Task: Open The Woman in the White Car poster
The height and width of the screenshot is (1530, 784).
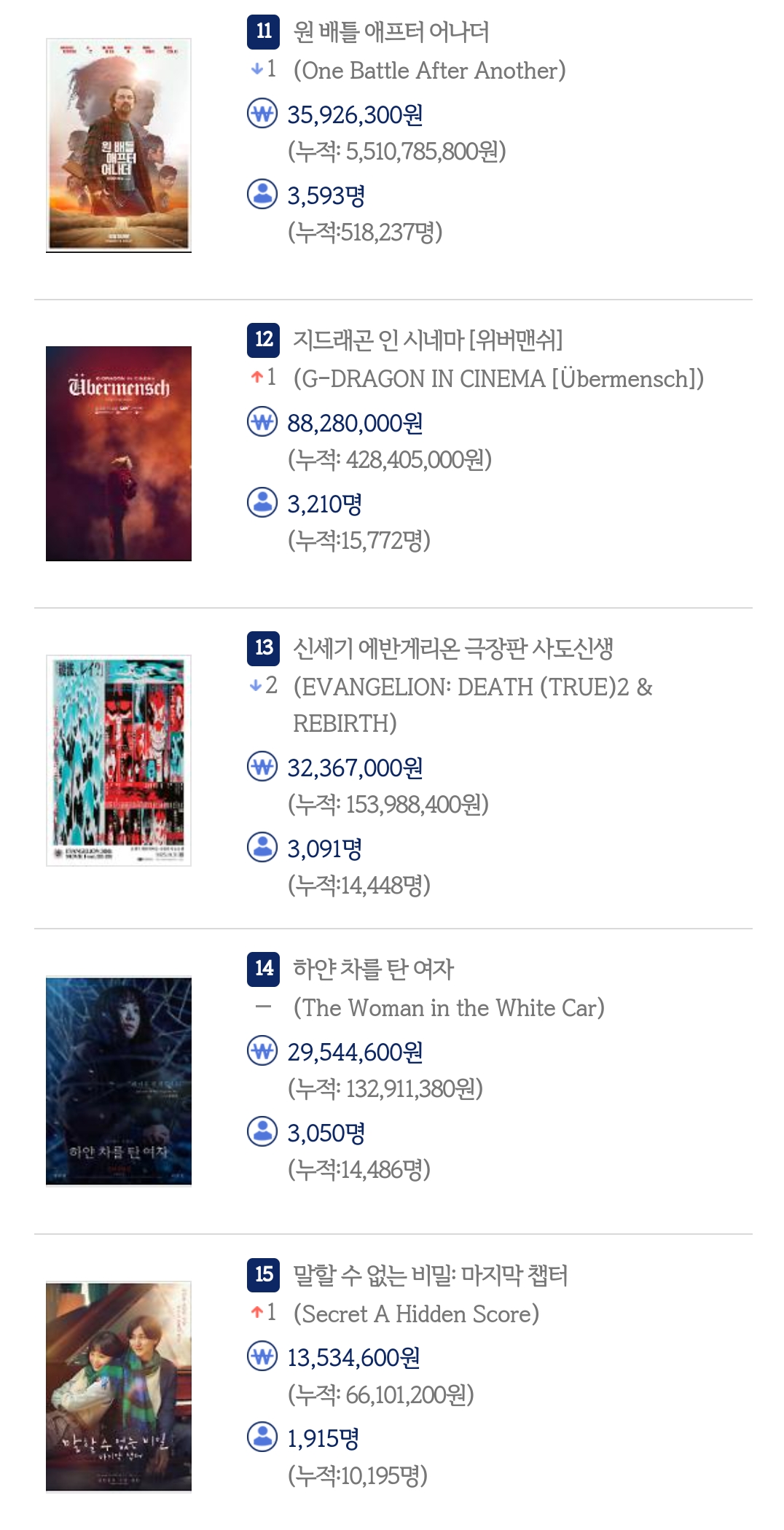Action: coord(119,1081)
